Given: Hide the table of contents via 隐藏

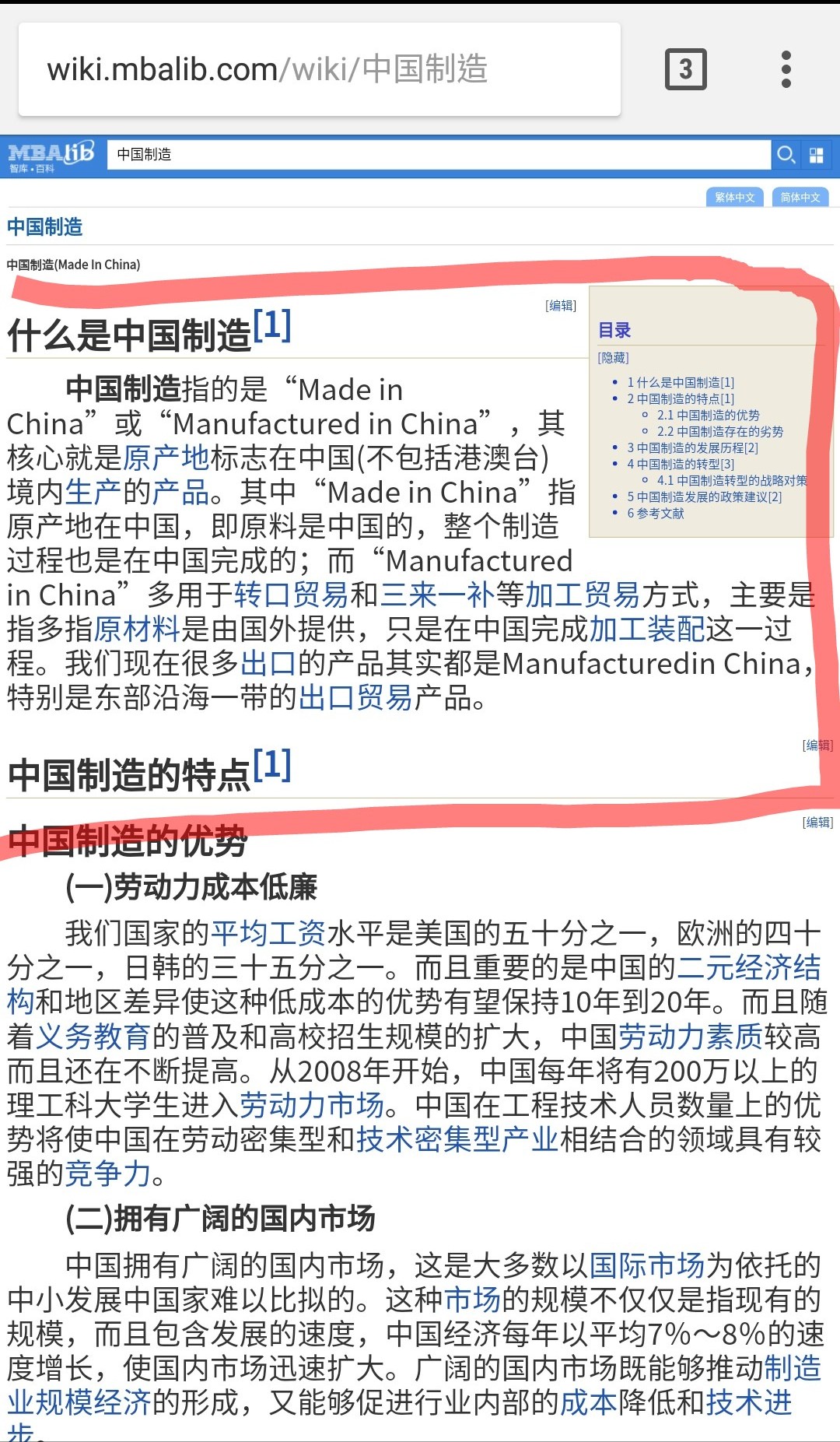Looking at the screenshot, I should pyautogui.click(x=614, y=358).
